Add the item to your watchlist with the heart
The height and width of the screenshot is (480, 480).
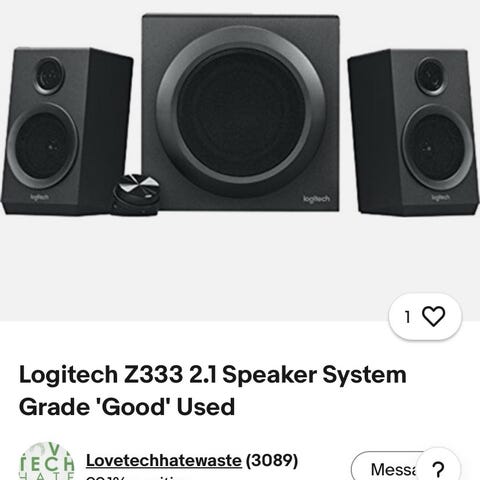pos(425,317)
